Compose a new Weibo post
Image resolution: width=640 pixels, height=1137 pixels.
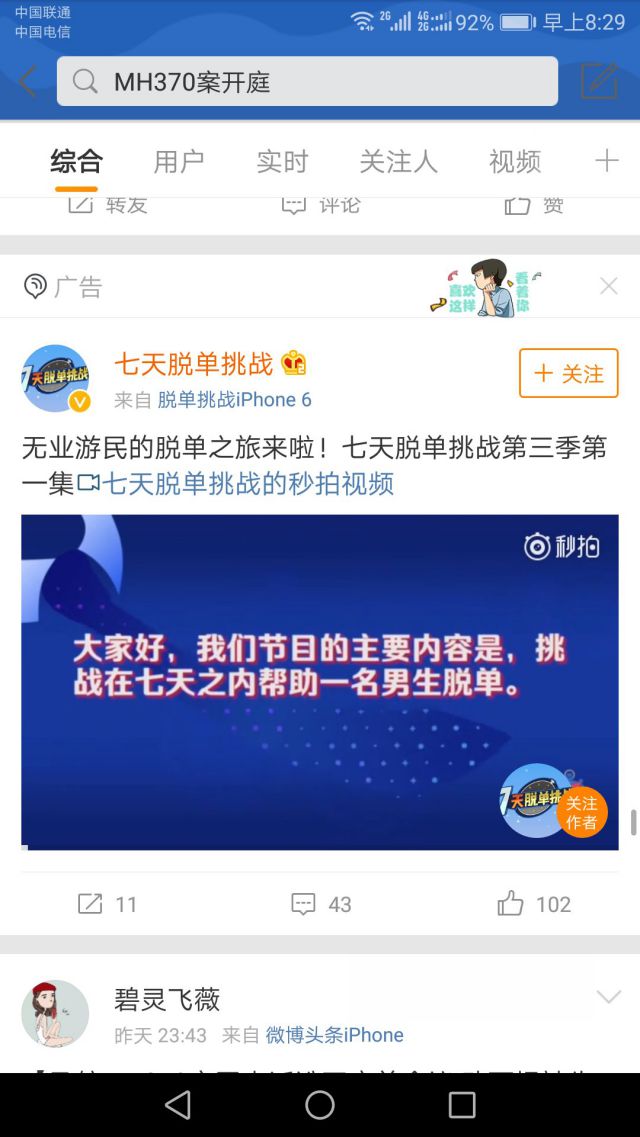click(x=599, y=81)
